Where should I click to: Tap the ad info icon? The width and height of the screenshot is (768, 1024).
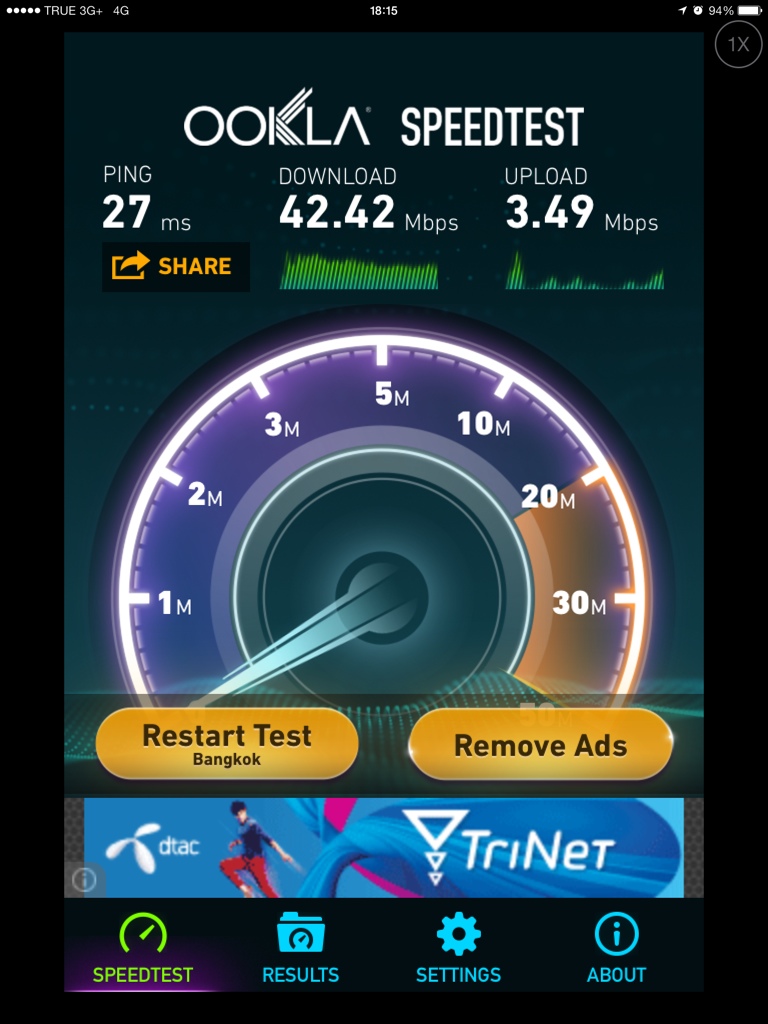(x=84, y=880)
